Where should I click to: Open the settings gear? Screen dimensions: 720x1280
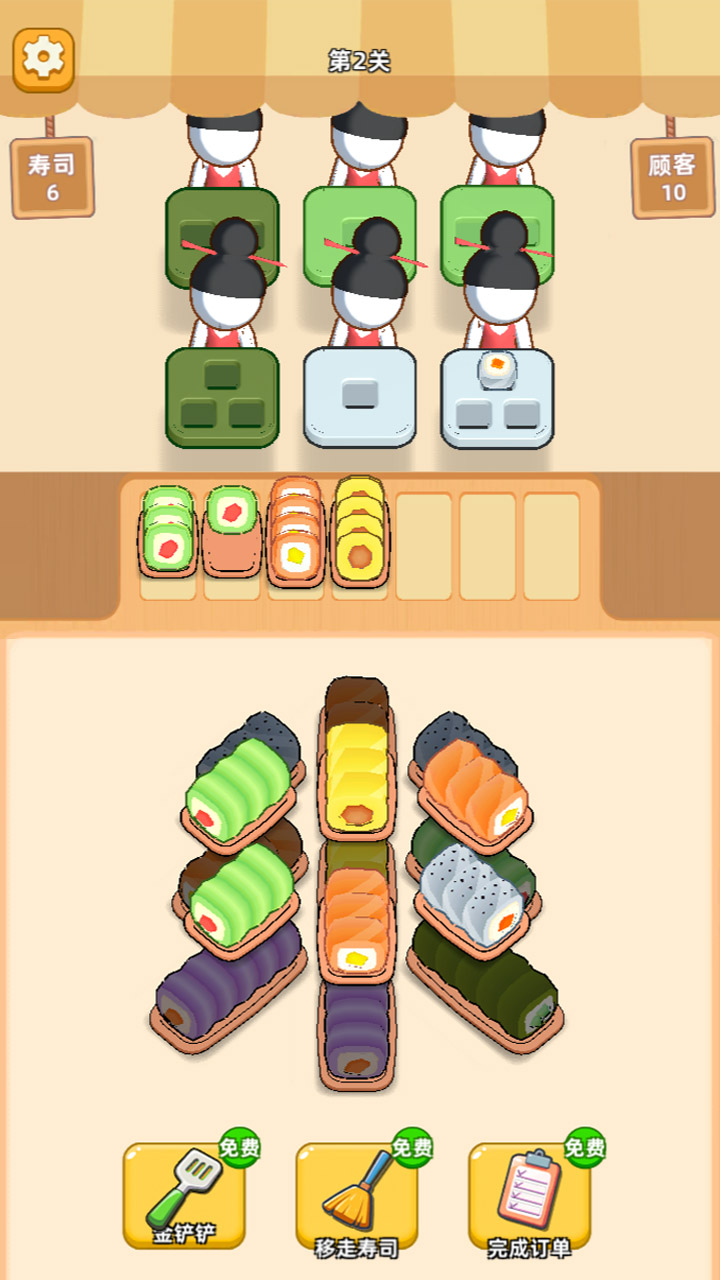click(43, 58)
